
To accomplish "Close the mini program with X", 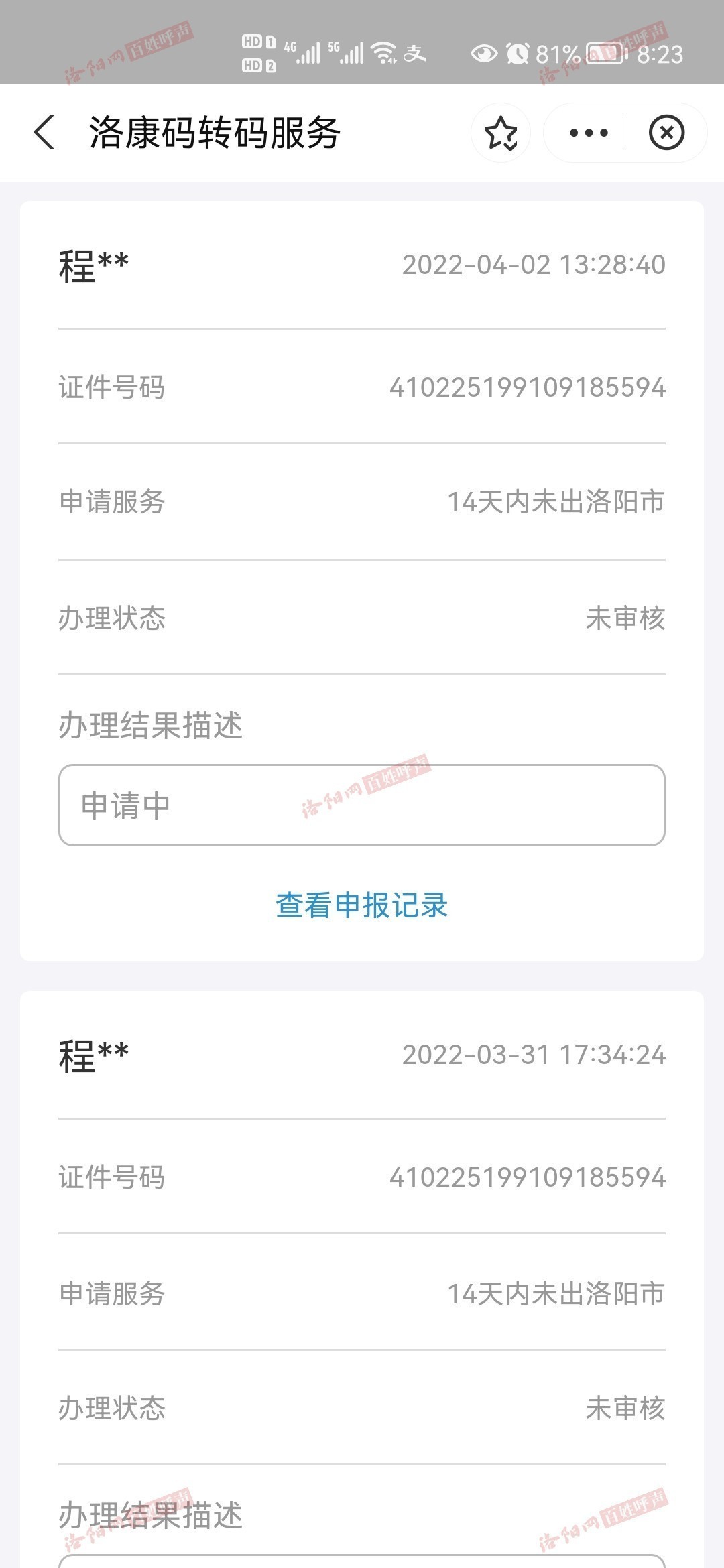I will 666,133.
